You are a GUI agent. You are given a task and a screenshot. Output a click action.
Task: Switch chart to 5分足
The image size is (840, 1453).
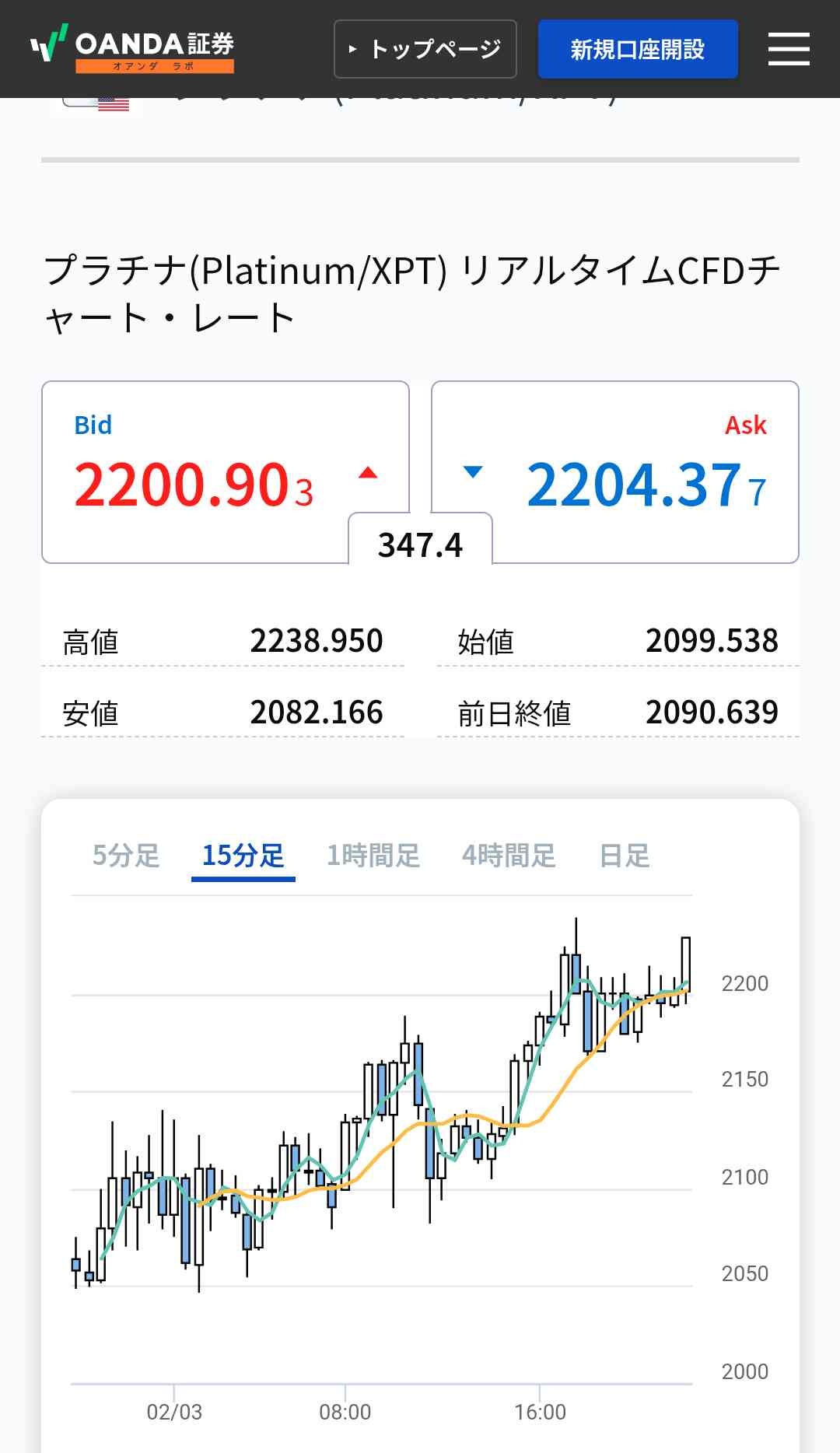tap(126, 856)
